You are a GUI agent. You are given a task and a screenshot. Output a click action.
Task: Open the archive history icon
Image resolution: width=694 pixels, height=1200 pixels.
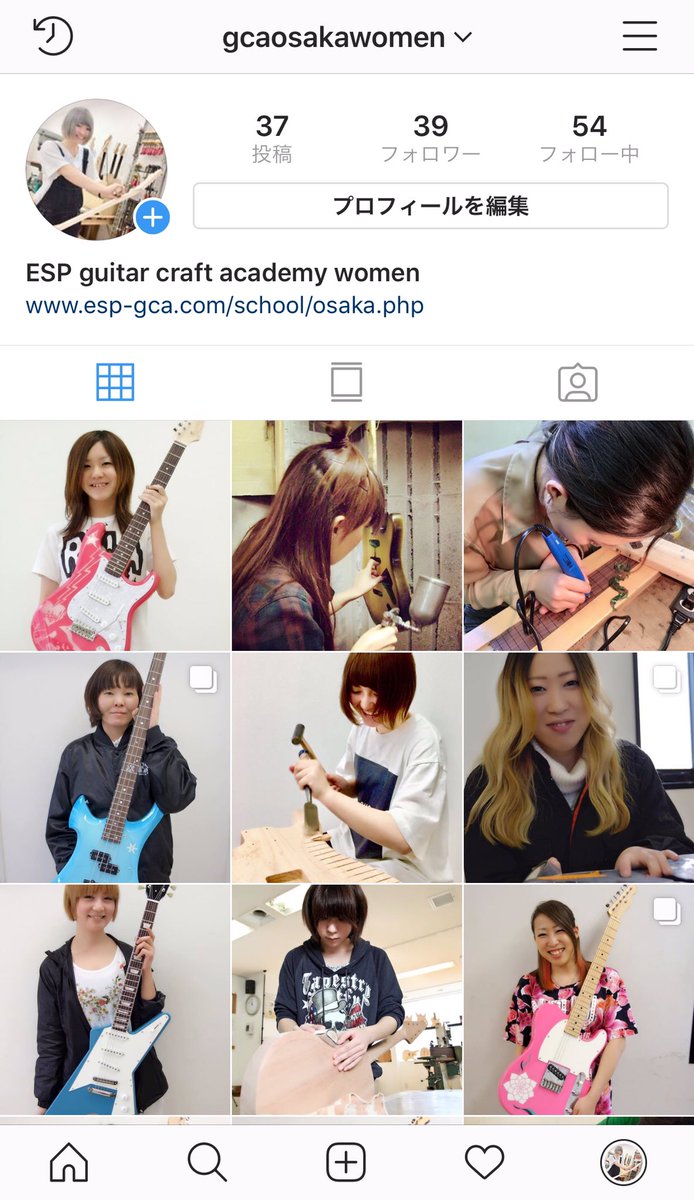pyautogui.click(x=53, y=37)
